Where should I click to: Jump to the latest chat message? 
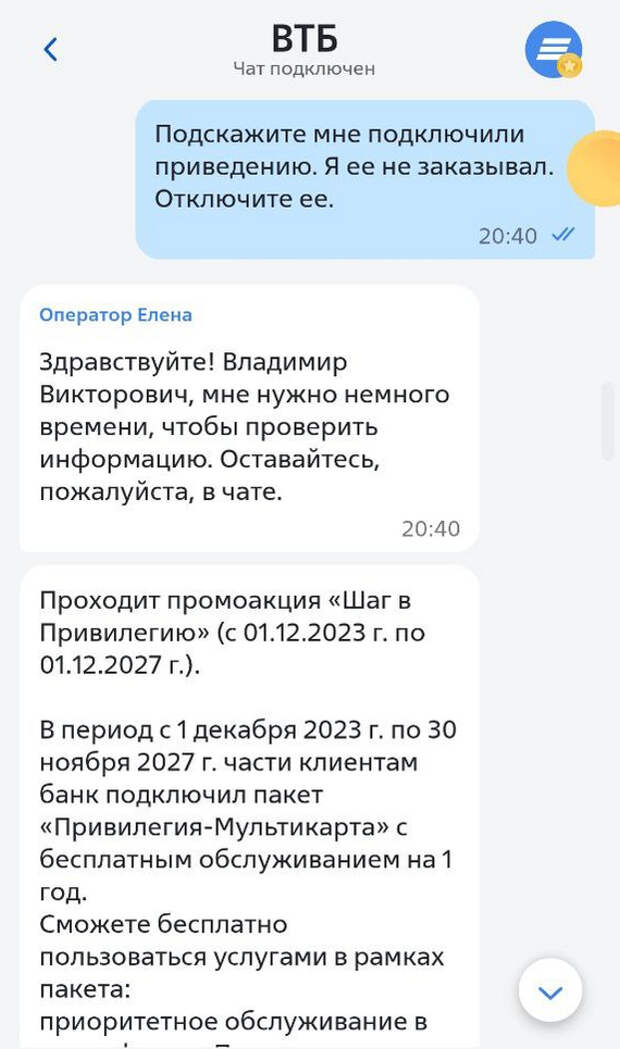click(x=550, y=991)
